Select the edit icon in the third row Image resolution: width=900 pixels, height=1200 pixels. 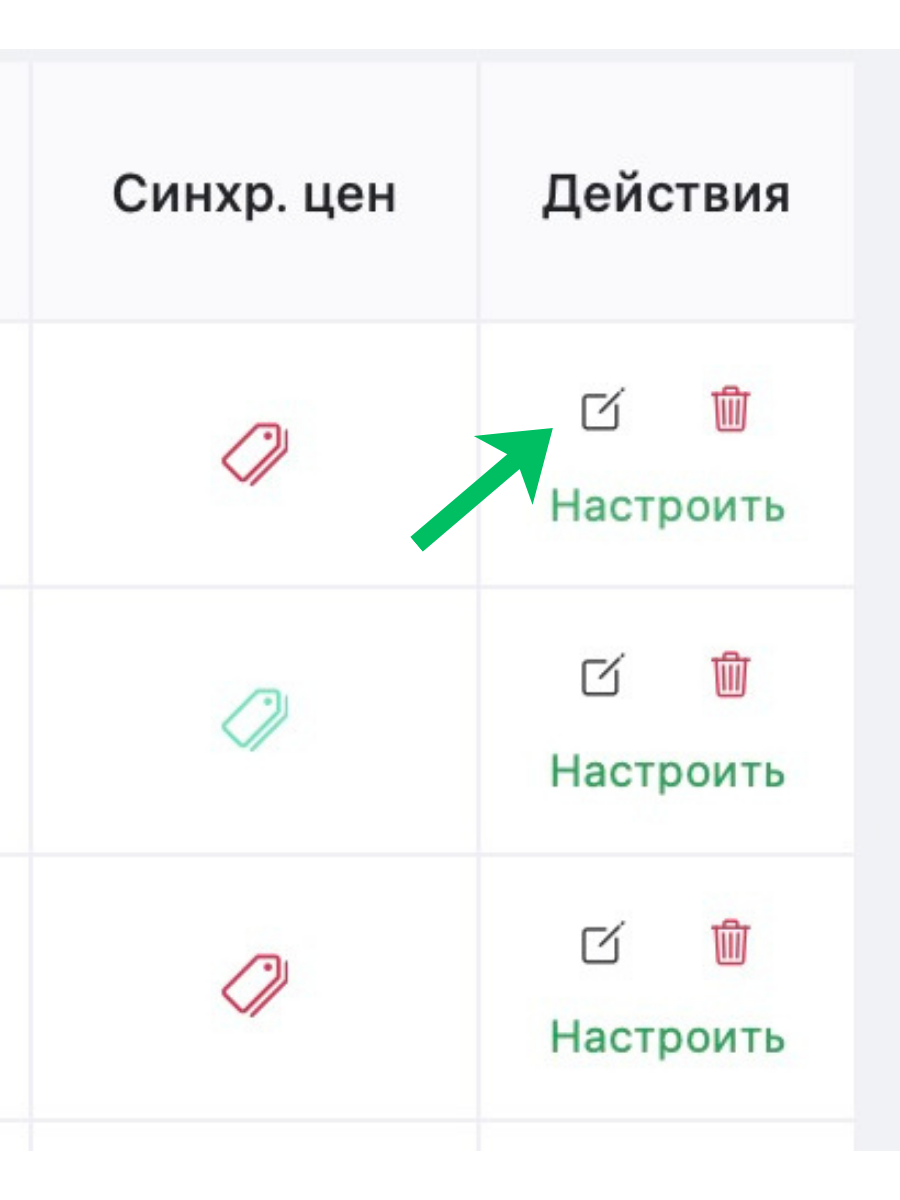(600, 941)
